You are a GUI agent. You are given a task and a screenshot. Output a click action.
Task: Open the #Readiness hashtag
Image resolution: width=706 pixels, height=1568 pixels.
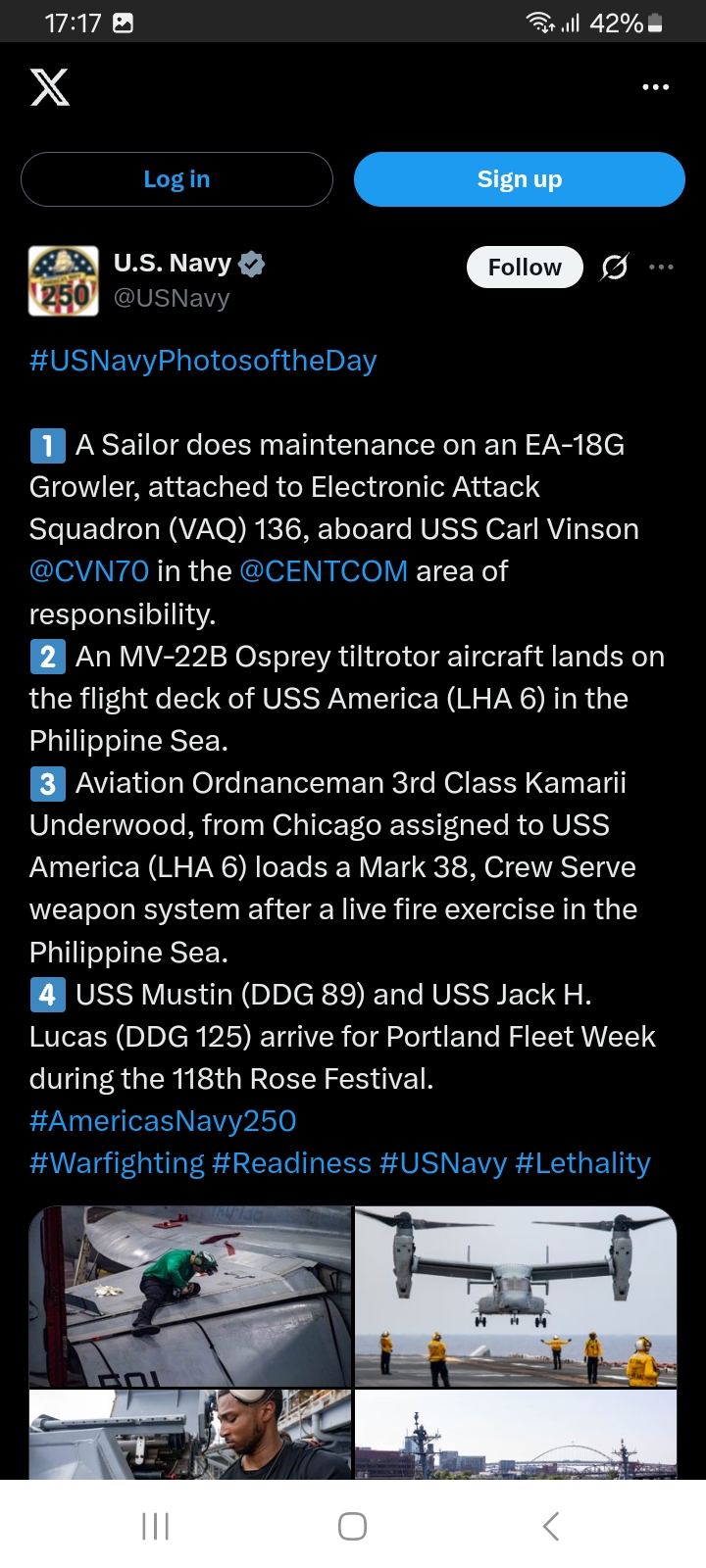pyautogui.click(x=291, y=1163)
